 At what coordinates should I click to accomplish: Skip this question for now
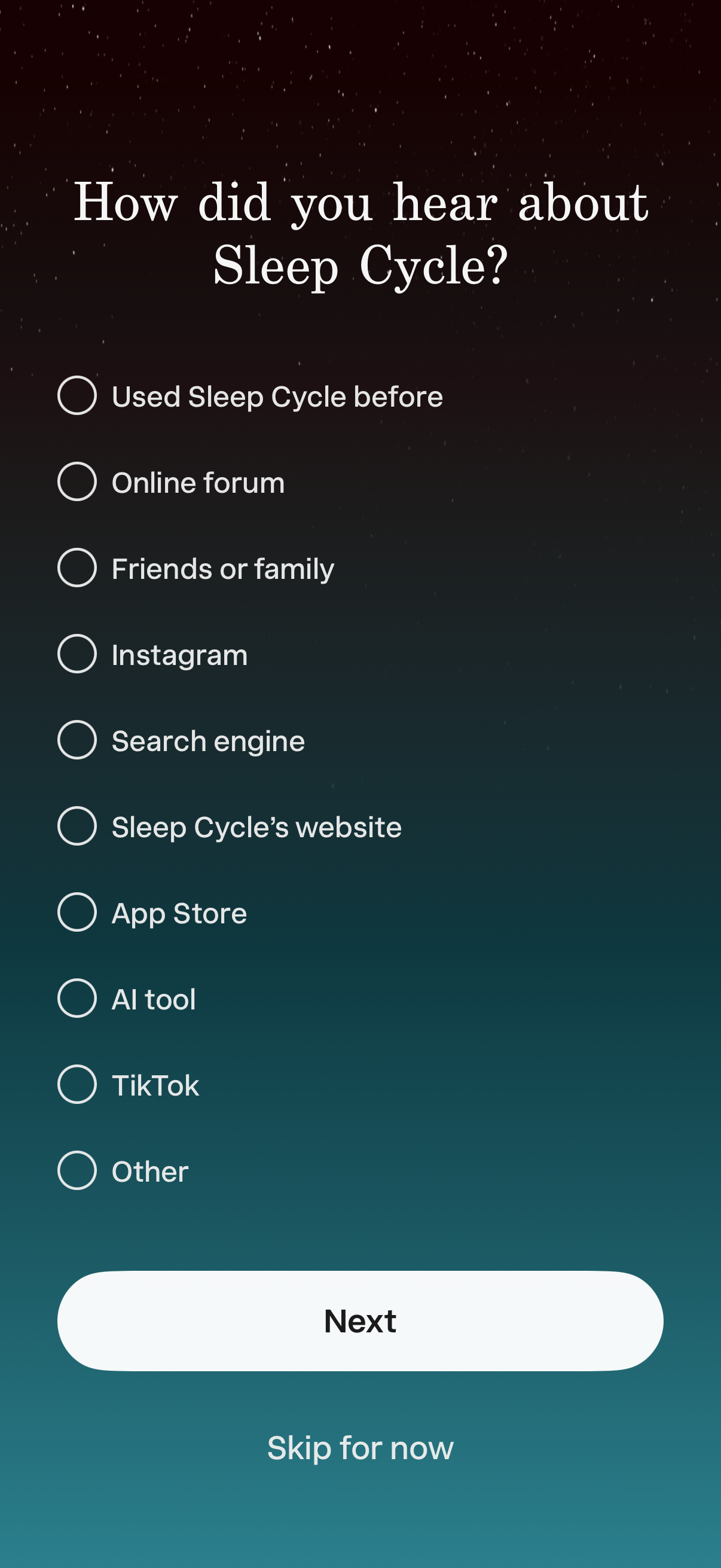pyautogui.click(x=360, y=1448)
